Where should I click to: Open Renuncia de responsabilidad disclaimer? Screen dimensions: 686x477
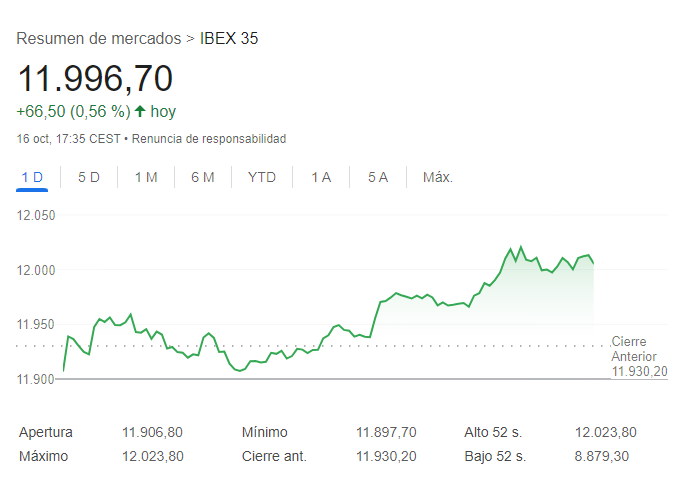point(209,138)
